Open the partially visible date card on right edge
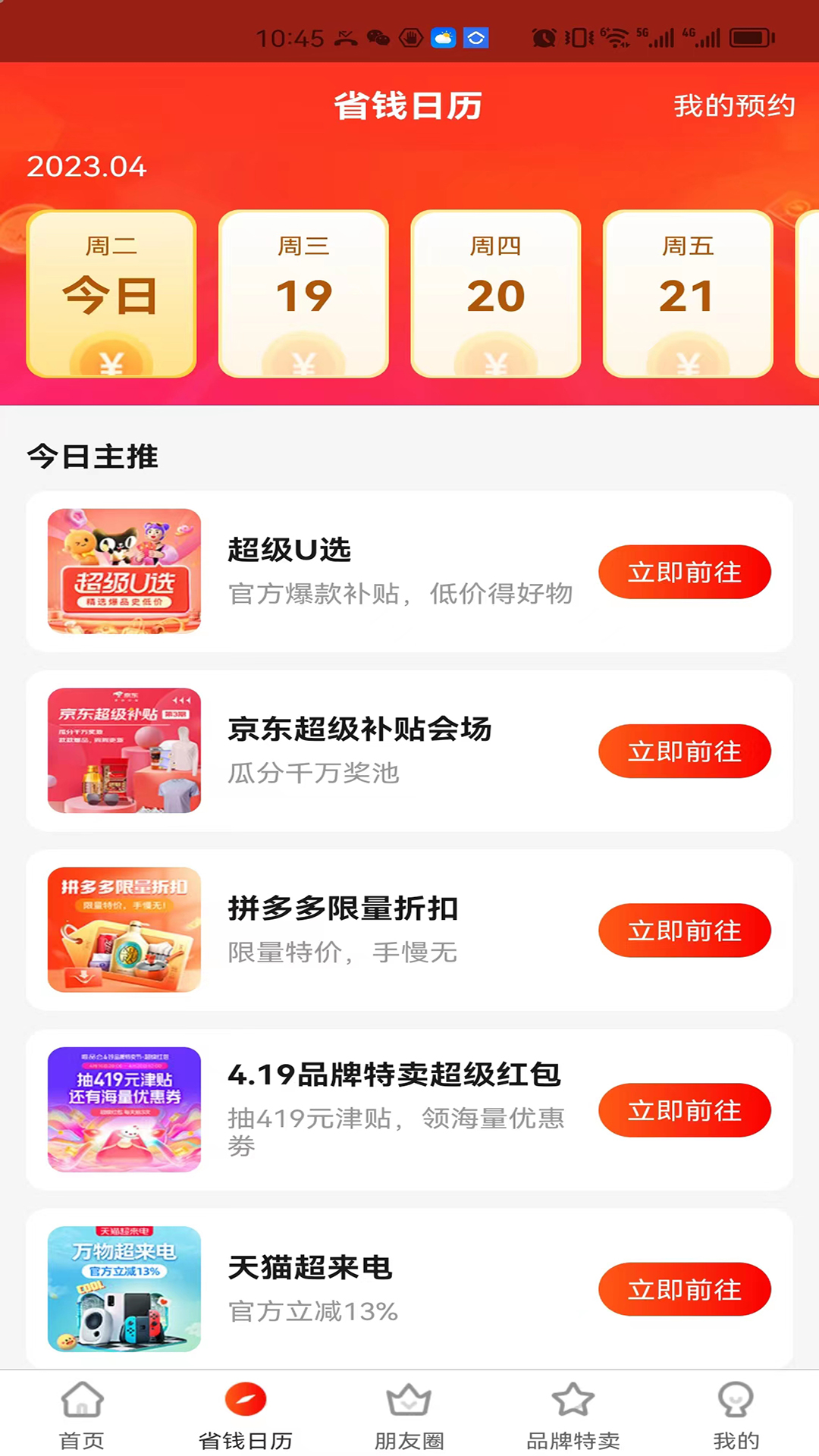Image resolution: width=819 pixels, height=1456 pixels. (808, 294)
